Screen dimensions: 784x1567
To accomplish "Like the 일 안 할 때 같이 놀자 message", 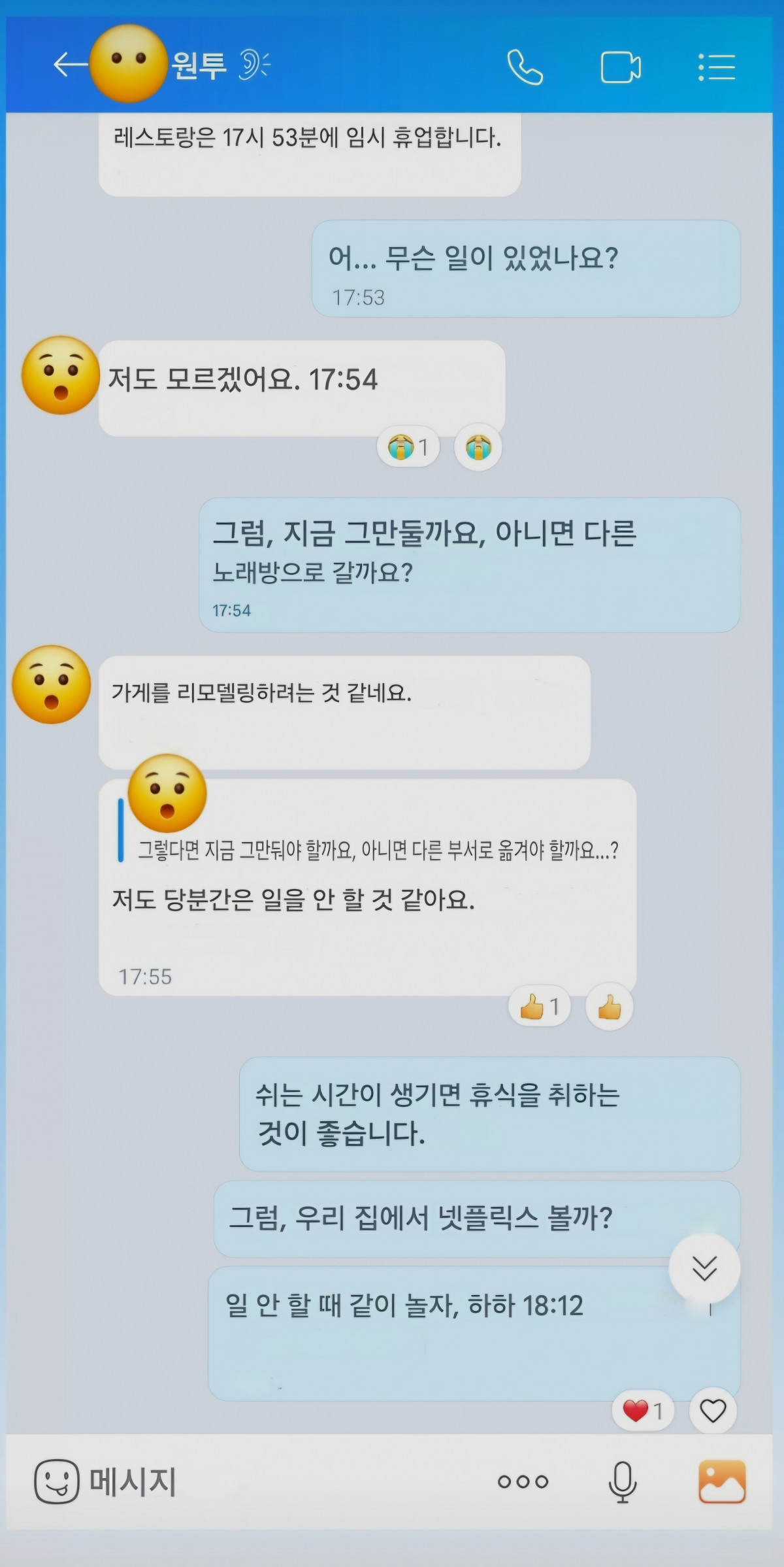I will pyautogui.click(x=713, y=1410).
